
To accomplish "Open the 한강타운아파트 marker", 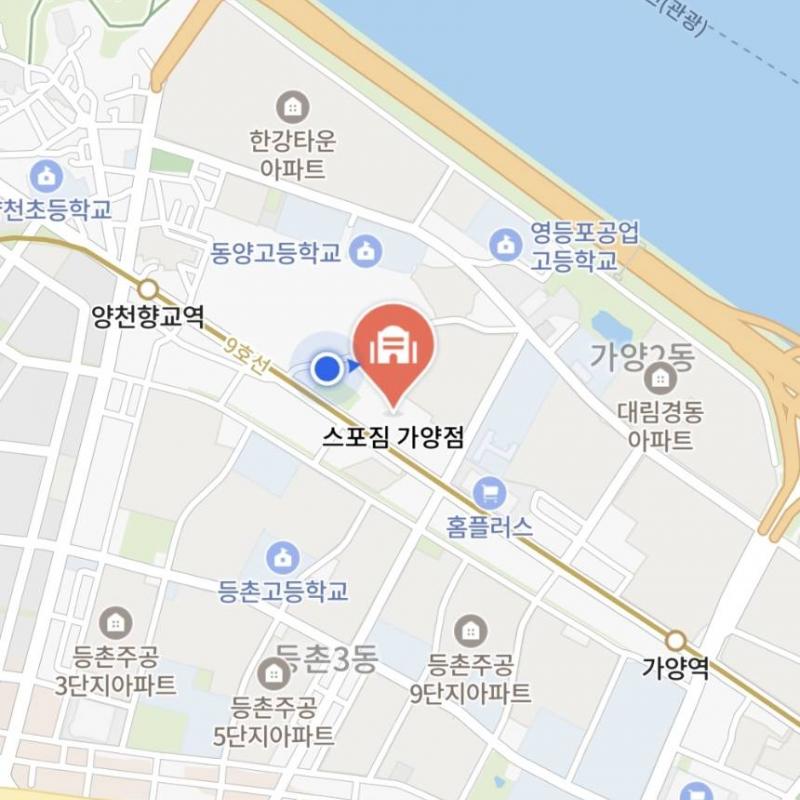I will pyautogui.click(x=292, y=105).
